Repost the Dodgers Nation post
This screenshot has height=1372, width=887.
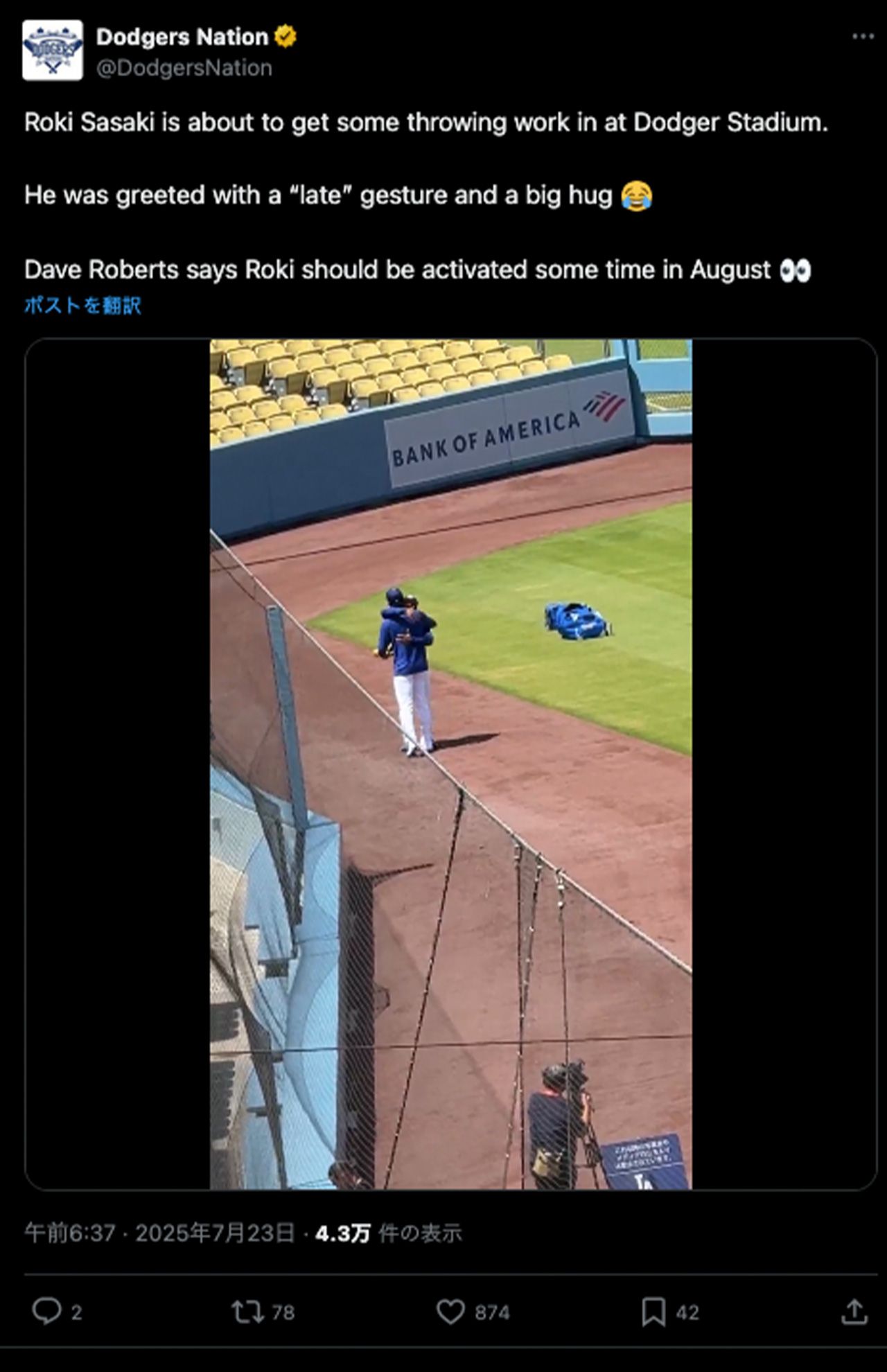coord(247,1311)
